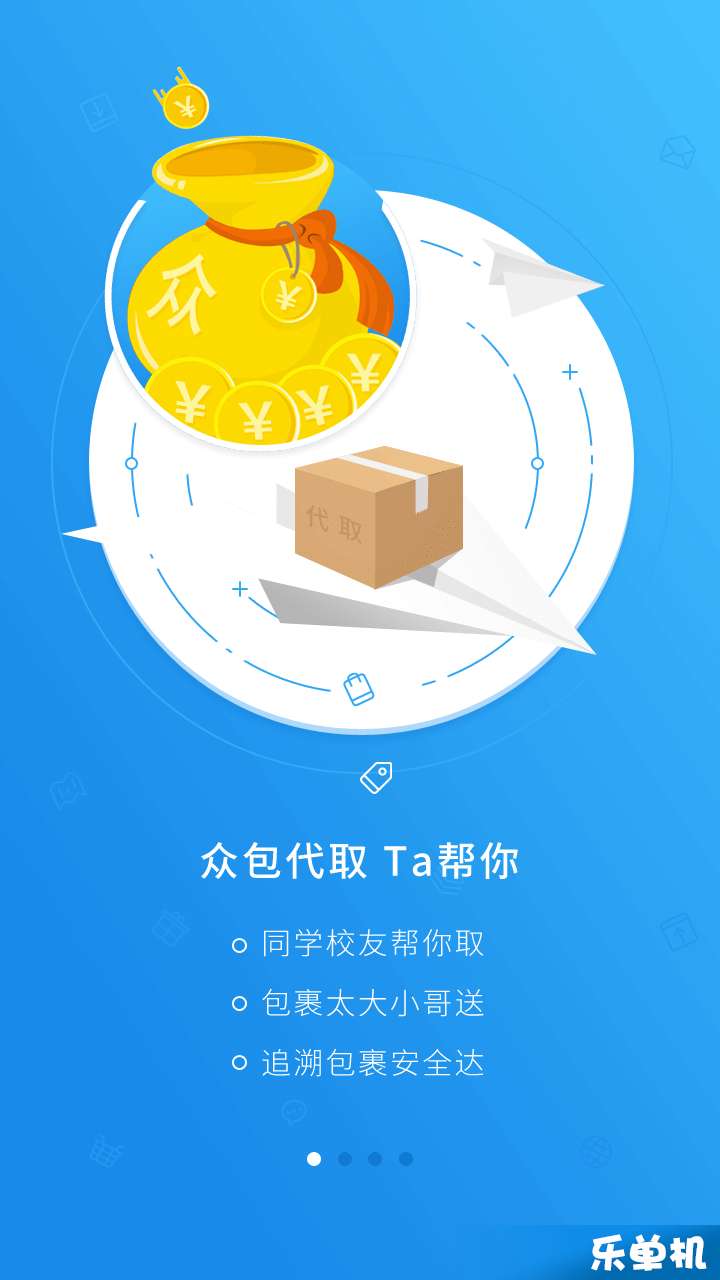Jump to the second intro page dot

tap(345, 1159)
